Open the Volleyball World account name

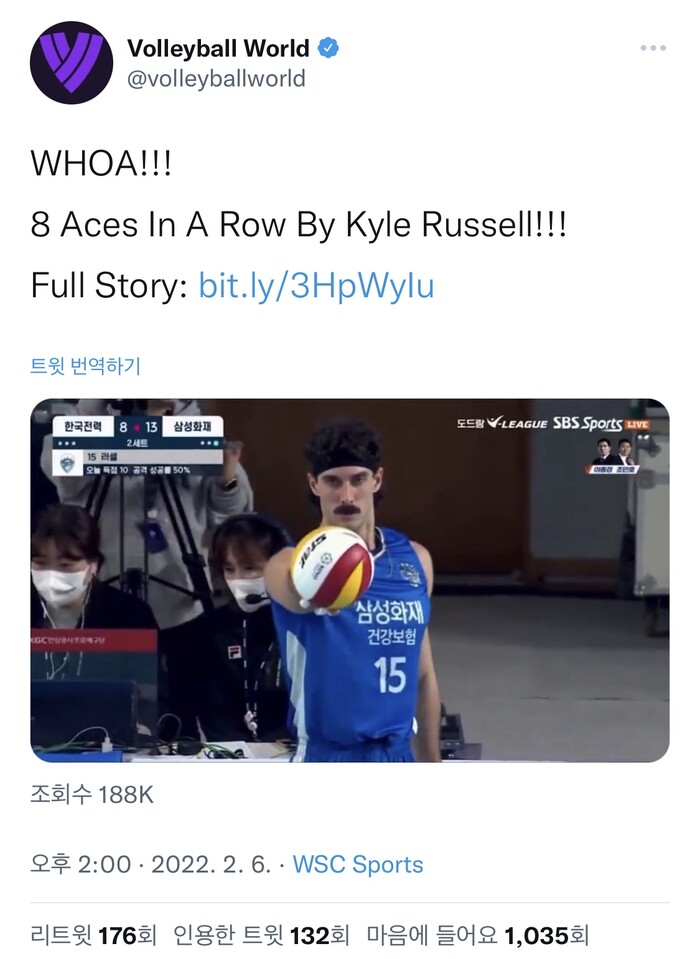click(x=218, y=47)
